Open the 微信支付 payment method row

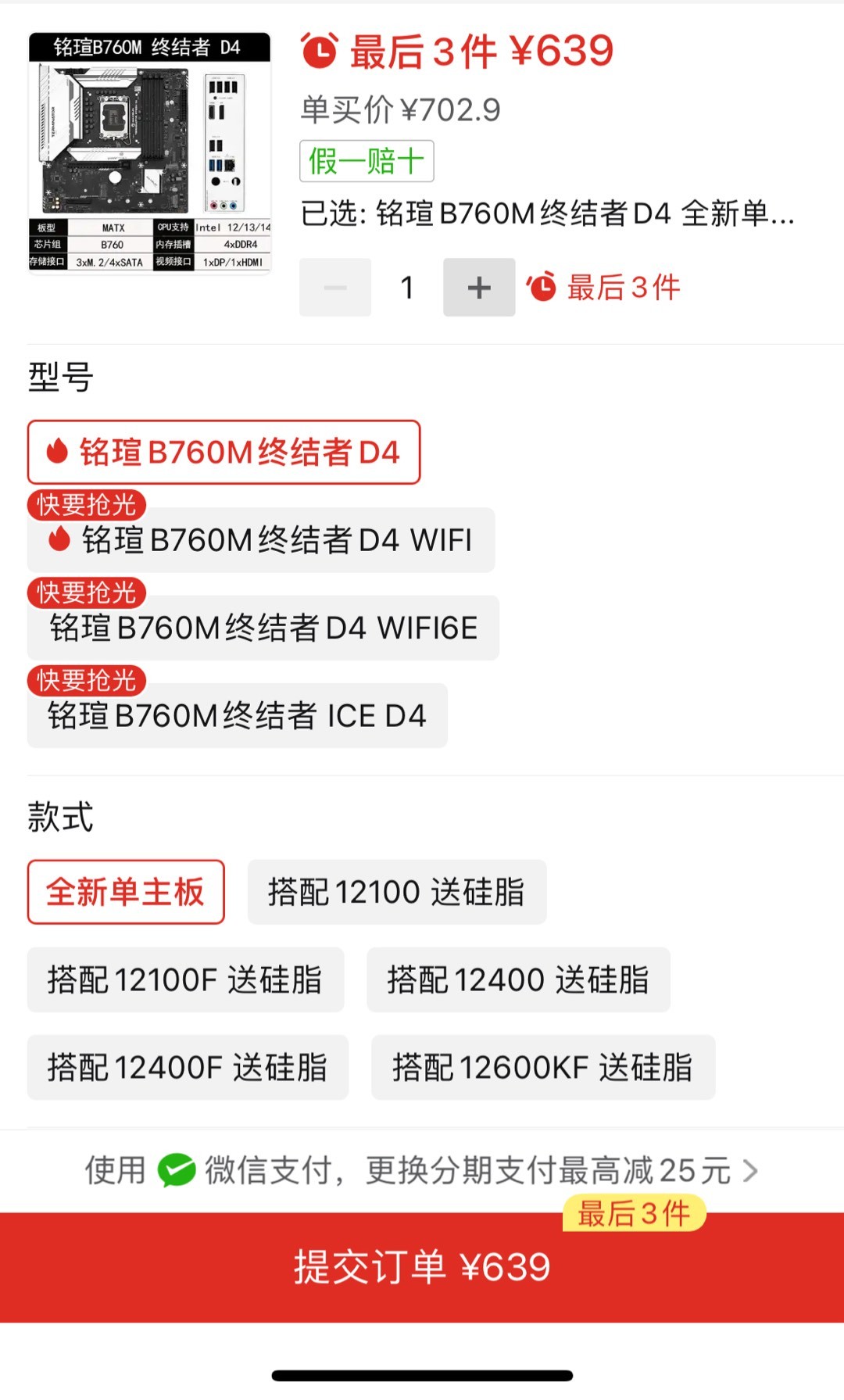pyautogui.click(x=422, y=1170)
